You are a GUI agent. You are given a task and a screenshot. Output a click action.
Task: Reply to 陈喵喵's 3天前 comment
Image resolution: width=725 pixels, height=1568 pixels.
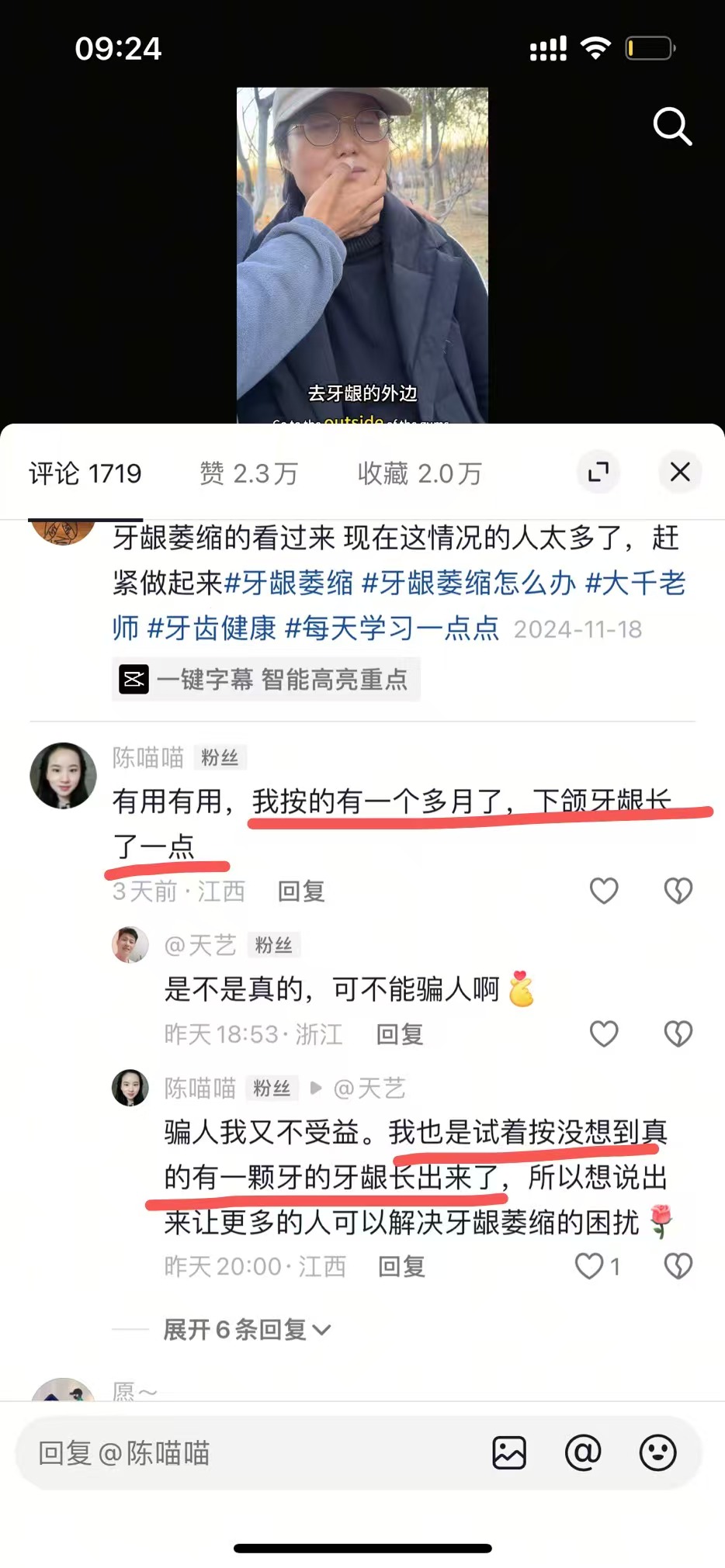[x=301, y=891]
